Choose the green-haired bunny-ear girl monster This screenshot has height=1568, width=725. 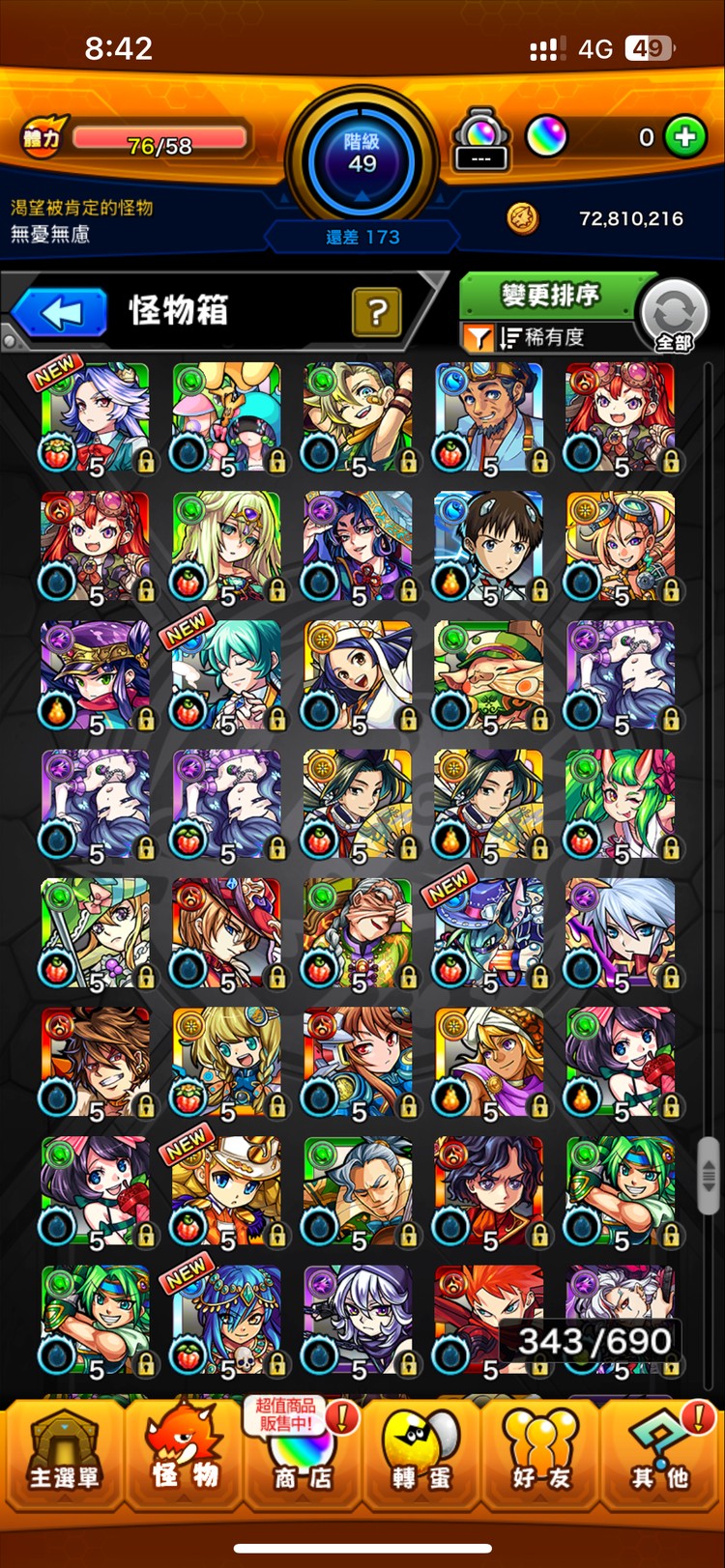point(621,804)
